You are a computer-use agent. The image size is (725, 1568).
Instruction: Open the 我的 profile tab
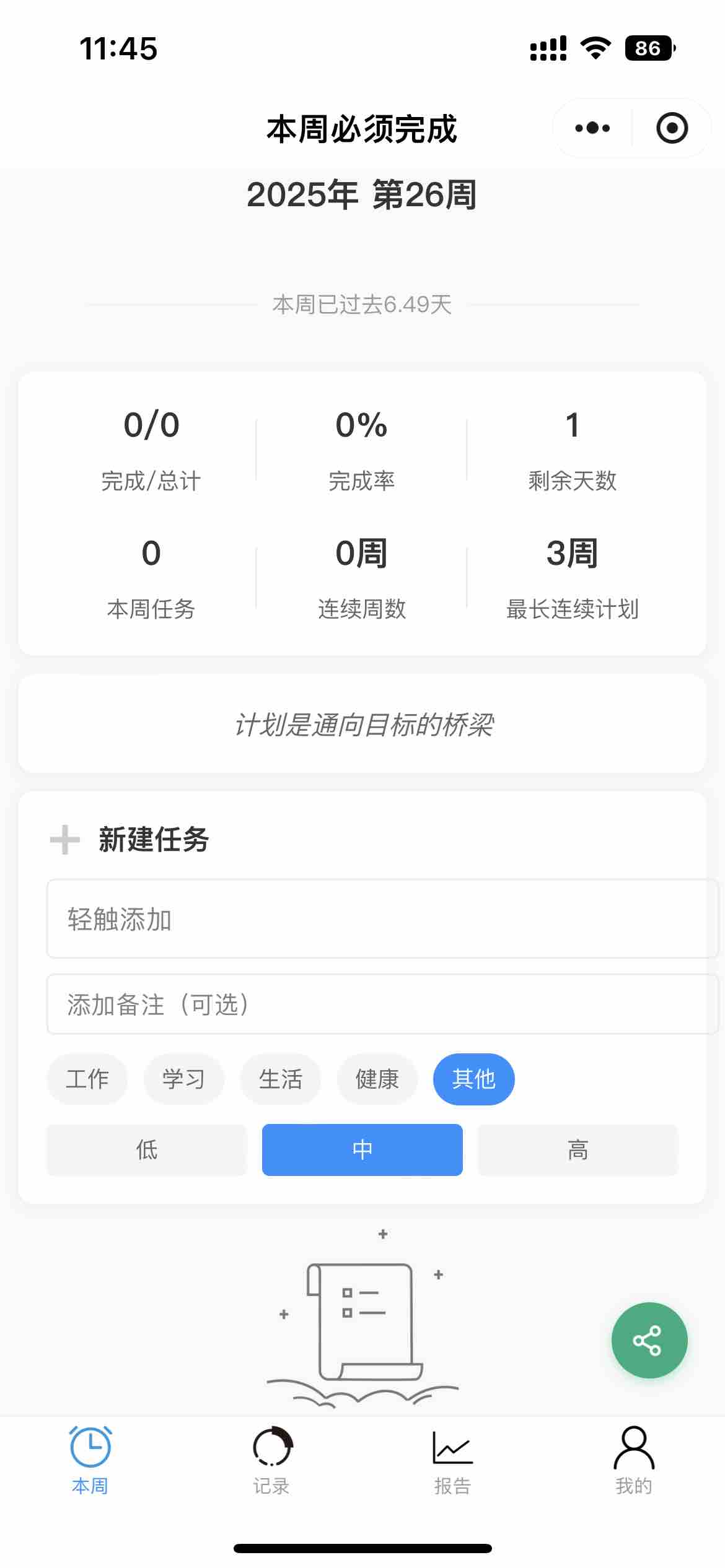click(634, 1460)
